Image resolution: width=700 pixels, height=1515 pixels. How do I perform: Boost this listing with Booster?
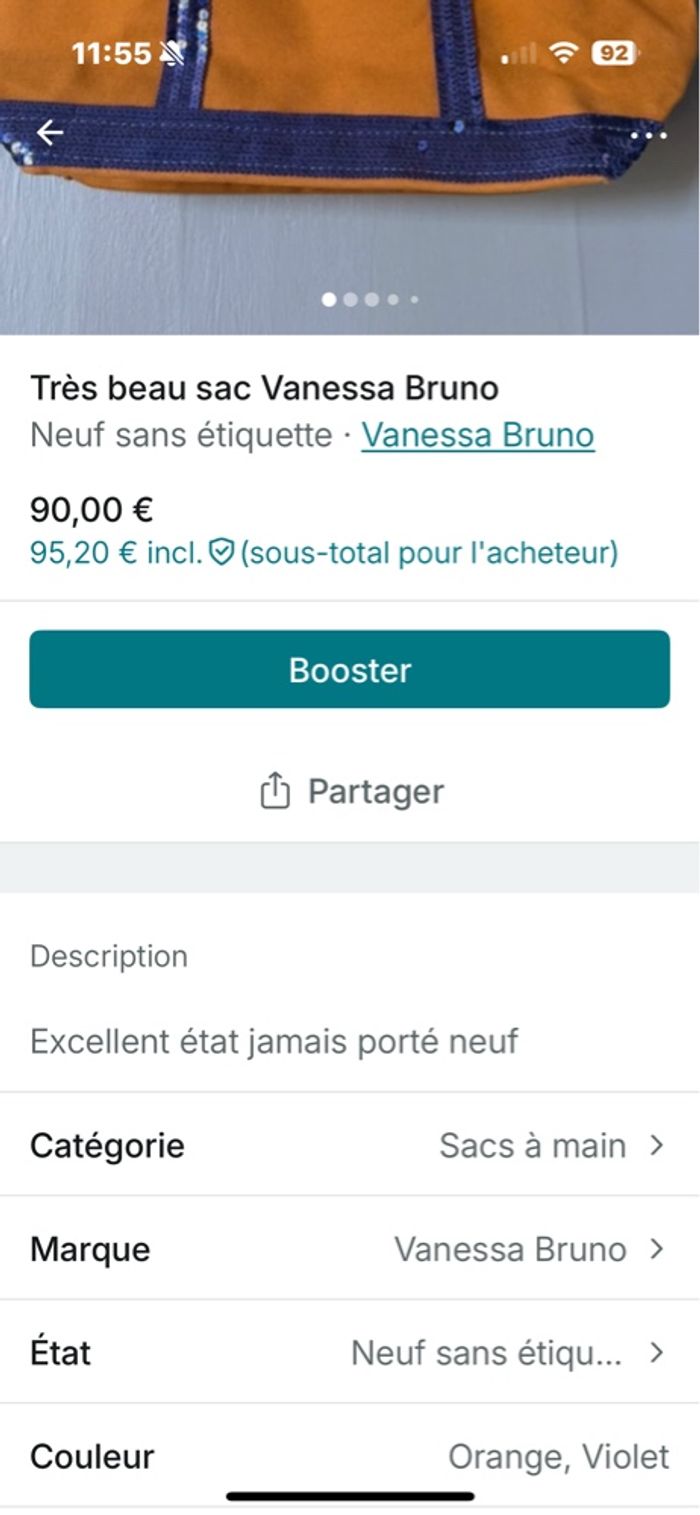tap(349, 669)
